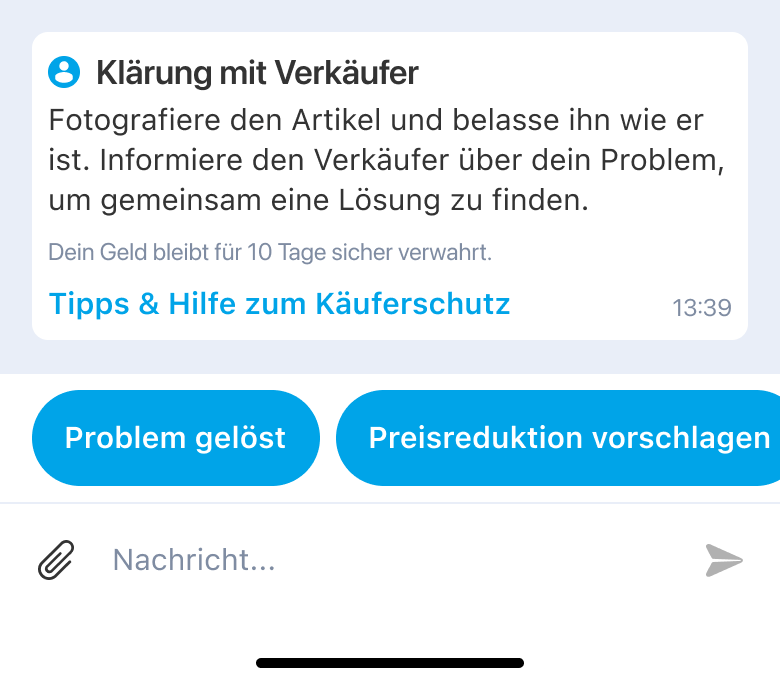Image resolution: width=780 pixels, height=684 pixels.
Task: Attach a file with the paperclip icon
Action: coord(57,560)
